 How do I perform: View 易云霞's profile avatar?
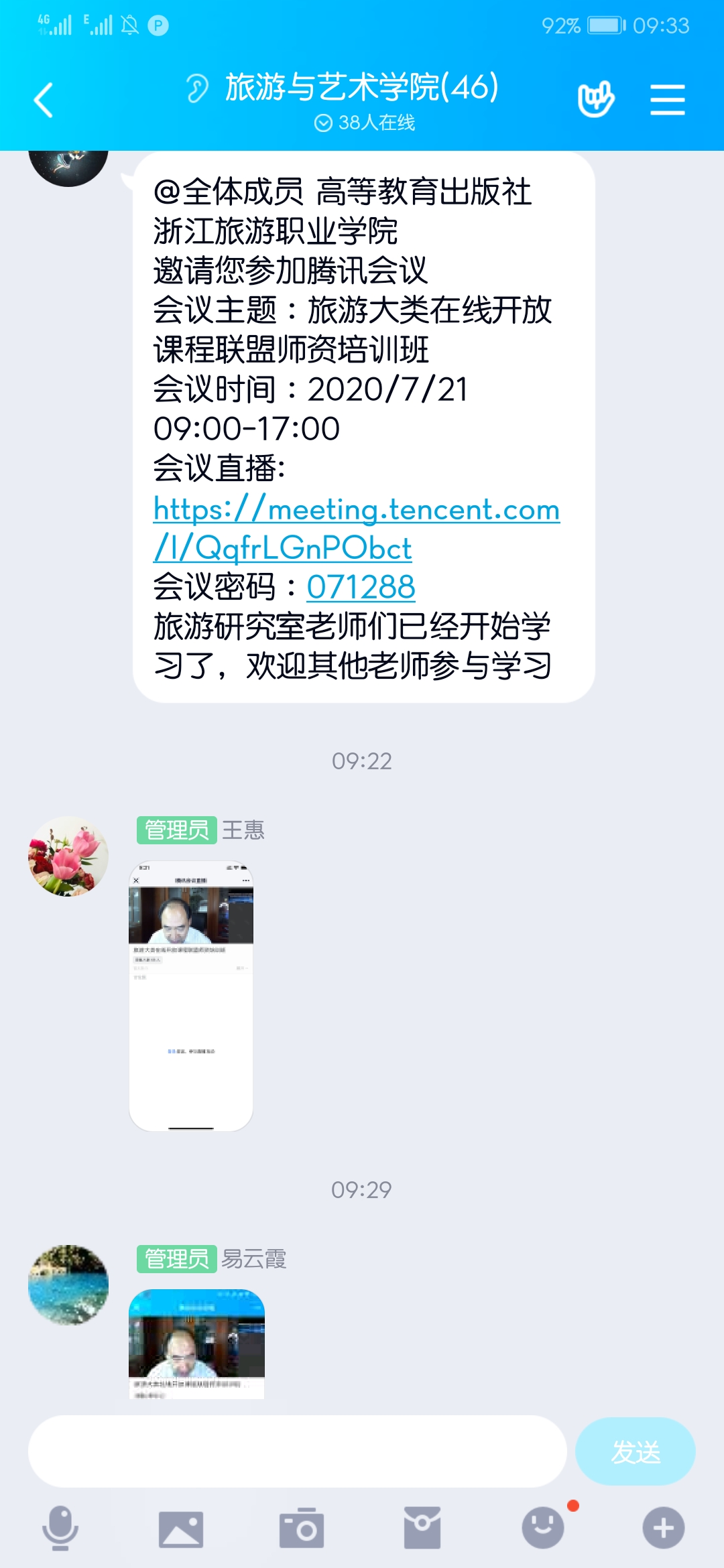pyautogui.click(x=68, y=1285)
